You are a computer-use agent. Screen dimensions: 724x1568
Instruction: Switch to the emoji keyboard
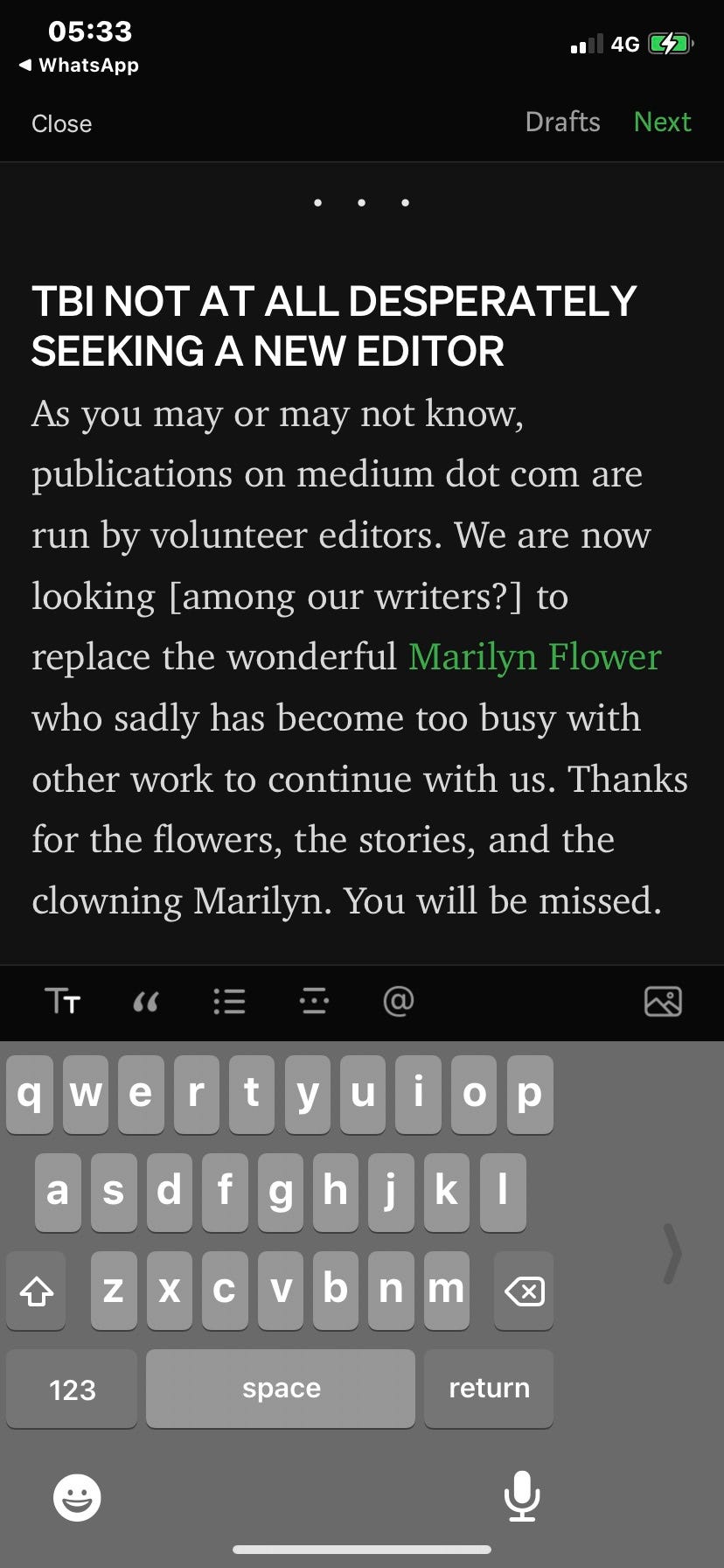pyautogui.click(x=77, y=1497)
